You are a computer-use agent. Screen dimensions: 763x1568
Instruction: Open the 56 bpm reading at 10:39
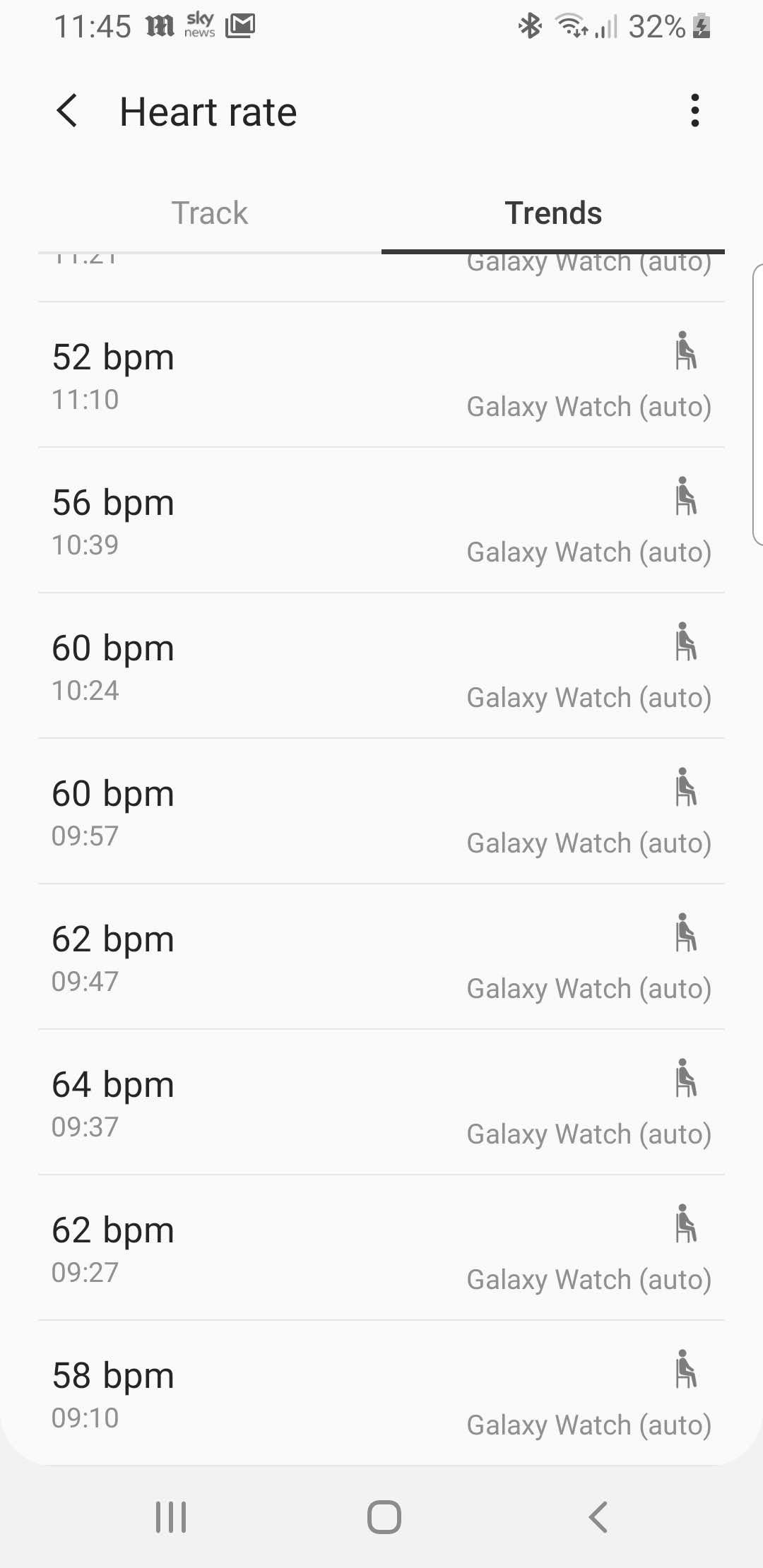tap(381, 521)
